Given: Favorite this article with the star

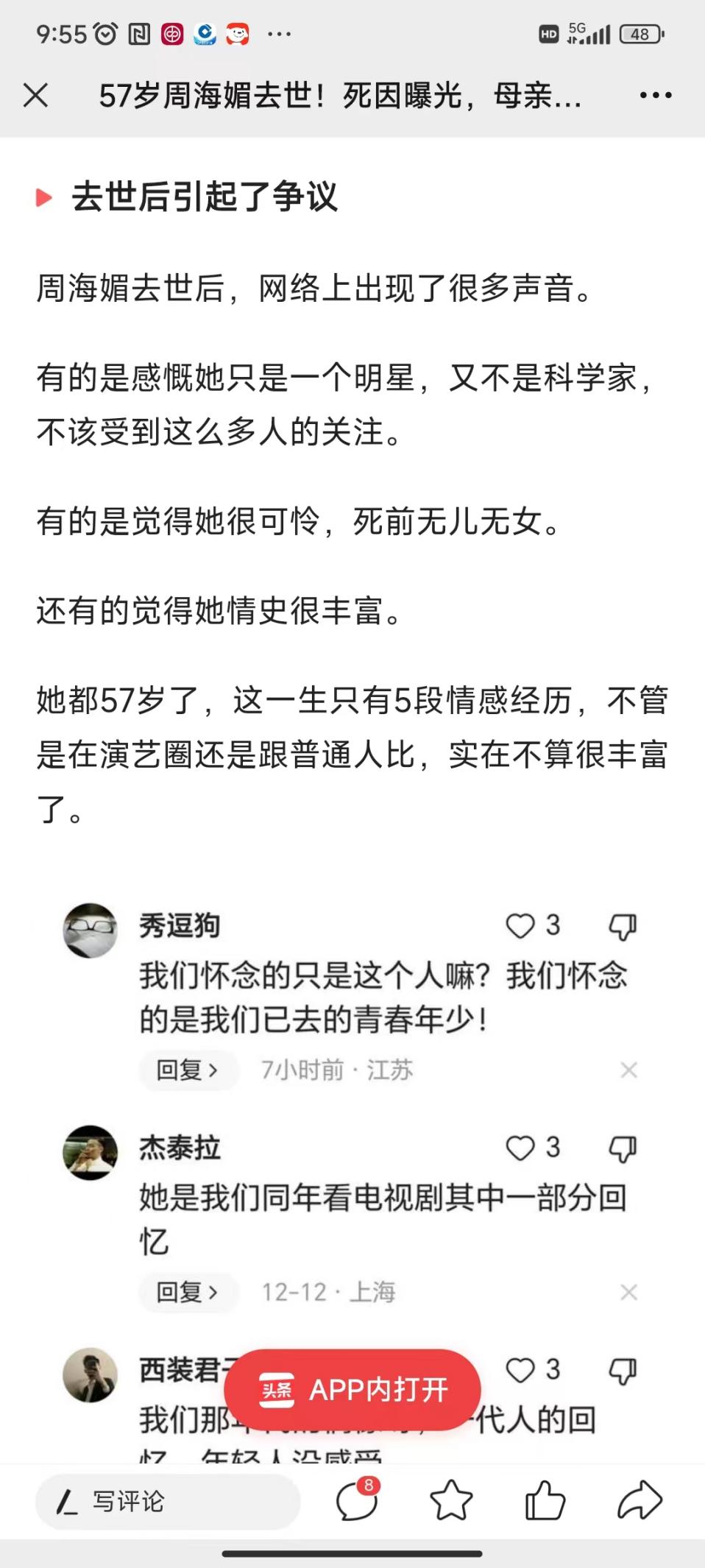Looking at the screenshot, I should (450, 1502).
